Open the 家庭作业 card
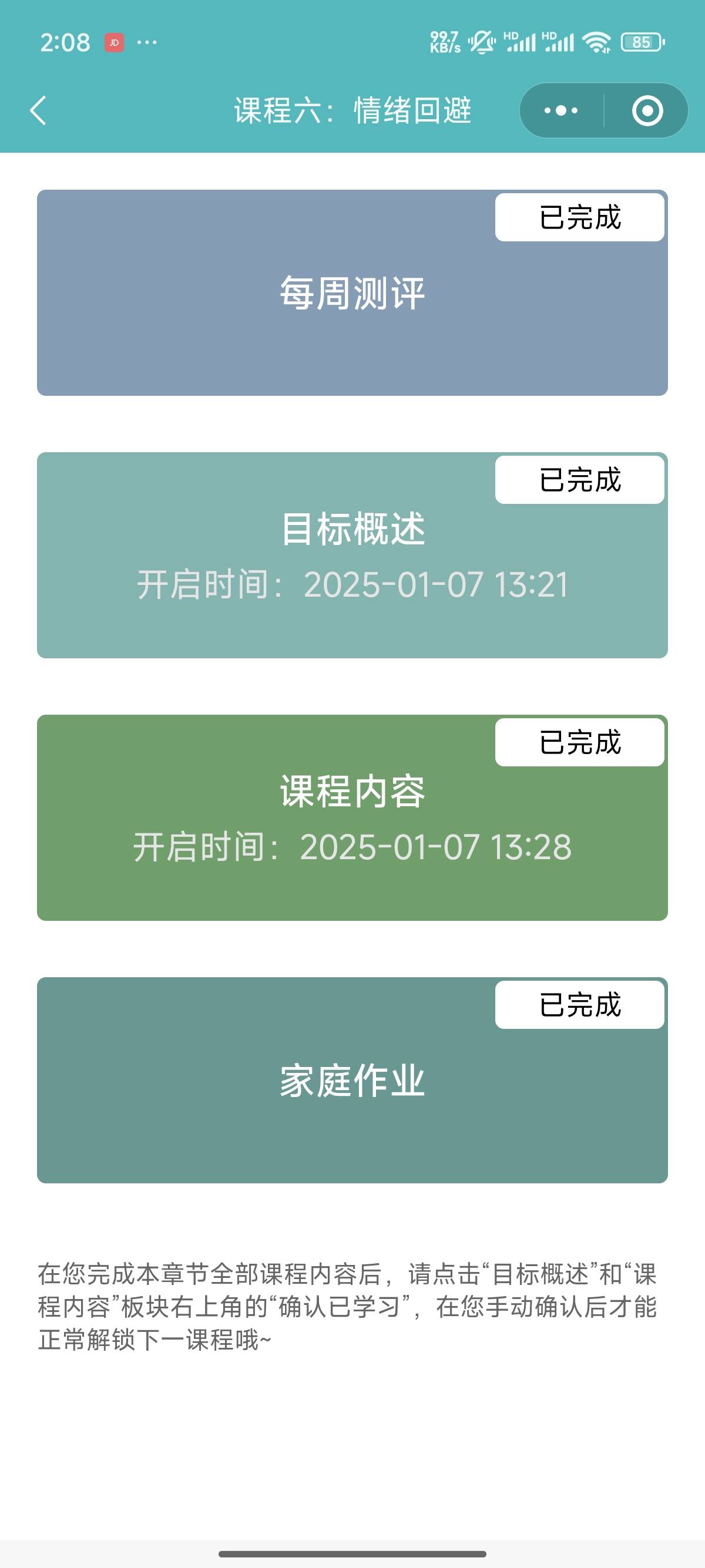This screenshot has height=1568, width=705. click(x=352, y=1081)
